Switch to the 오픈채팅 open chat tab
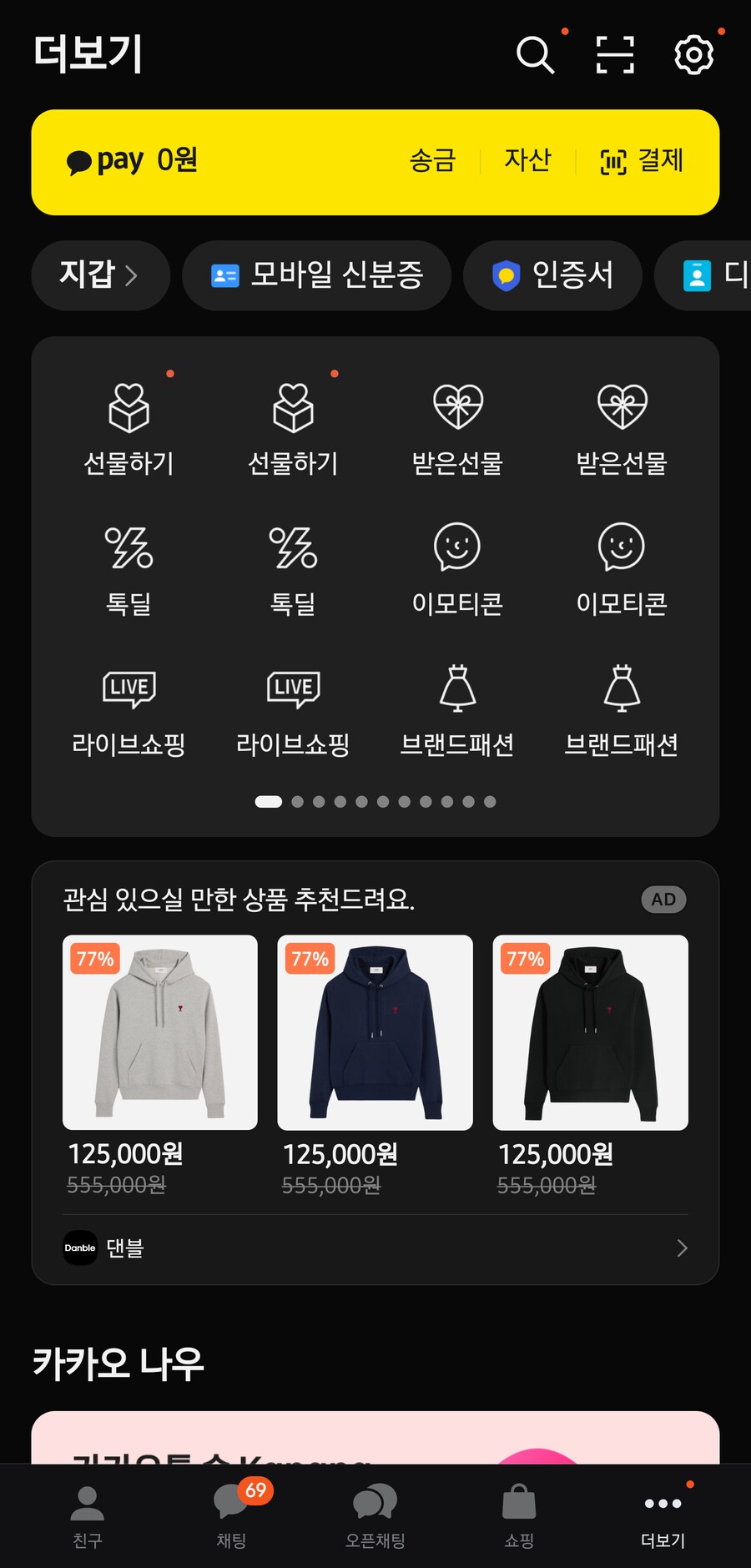The width and height of the screenshot is (751, 1568). (374, 1510)
